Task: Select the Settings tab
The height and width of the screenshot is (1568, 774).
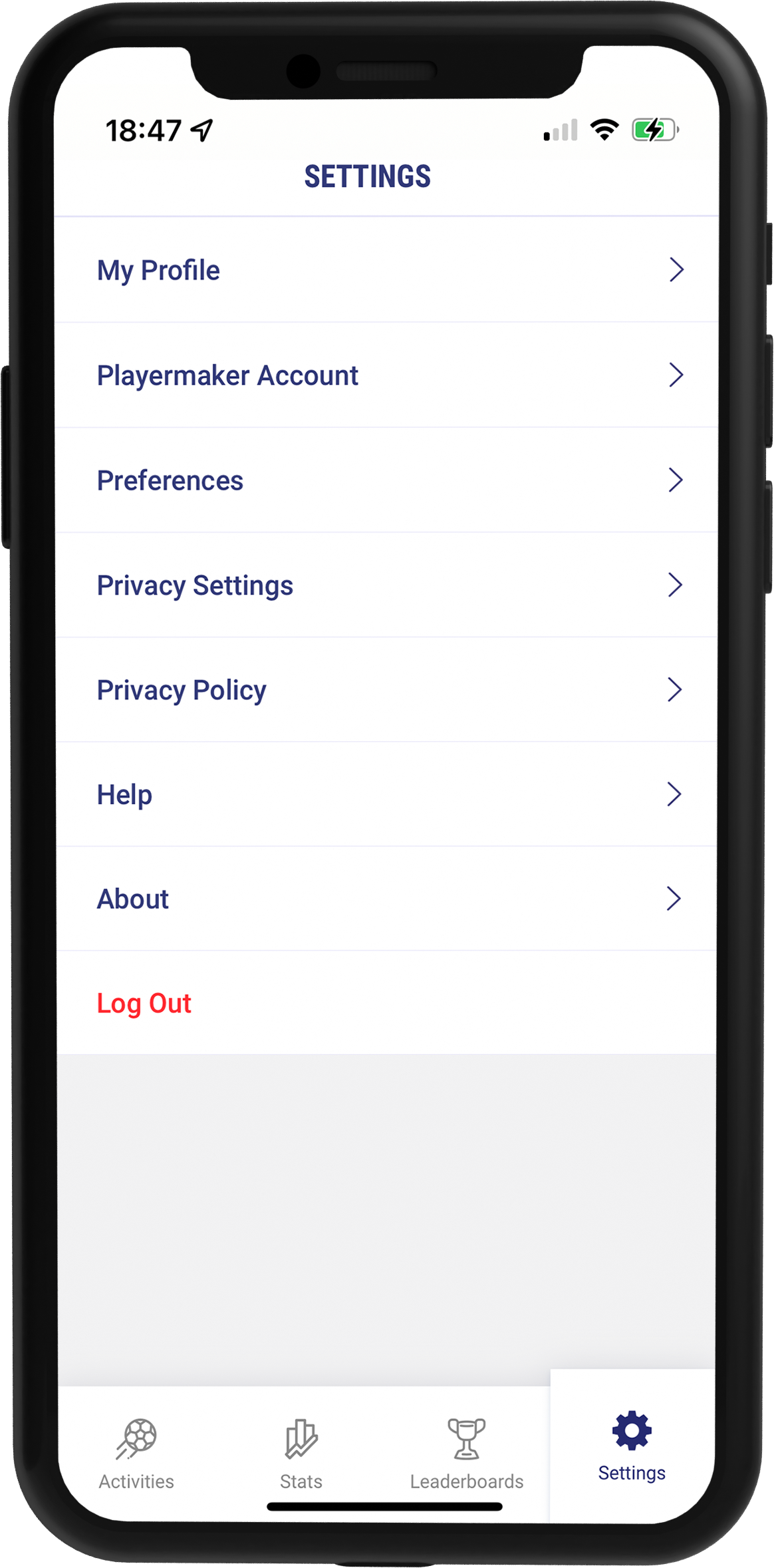Action: click(x=632, y=1445)
